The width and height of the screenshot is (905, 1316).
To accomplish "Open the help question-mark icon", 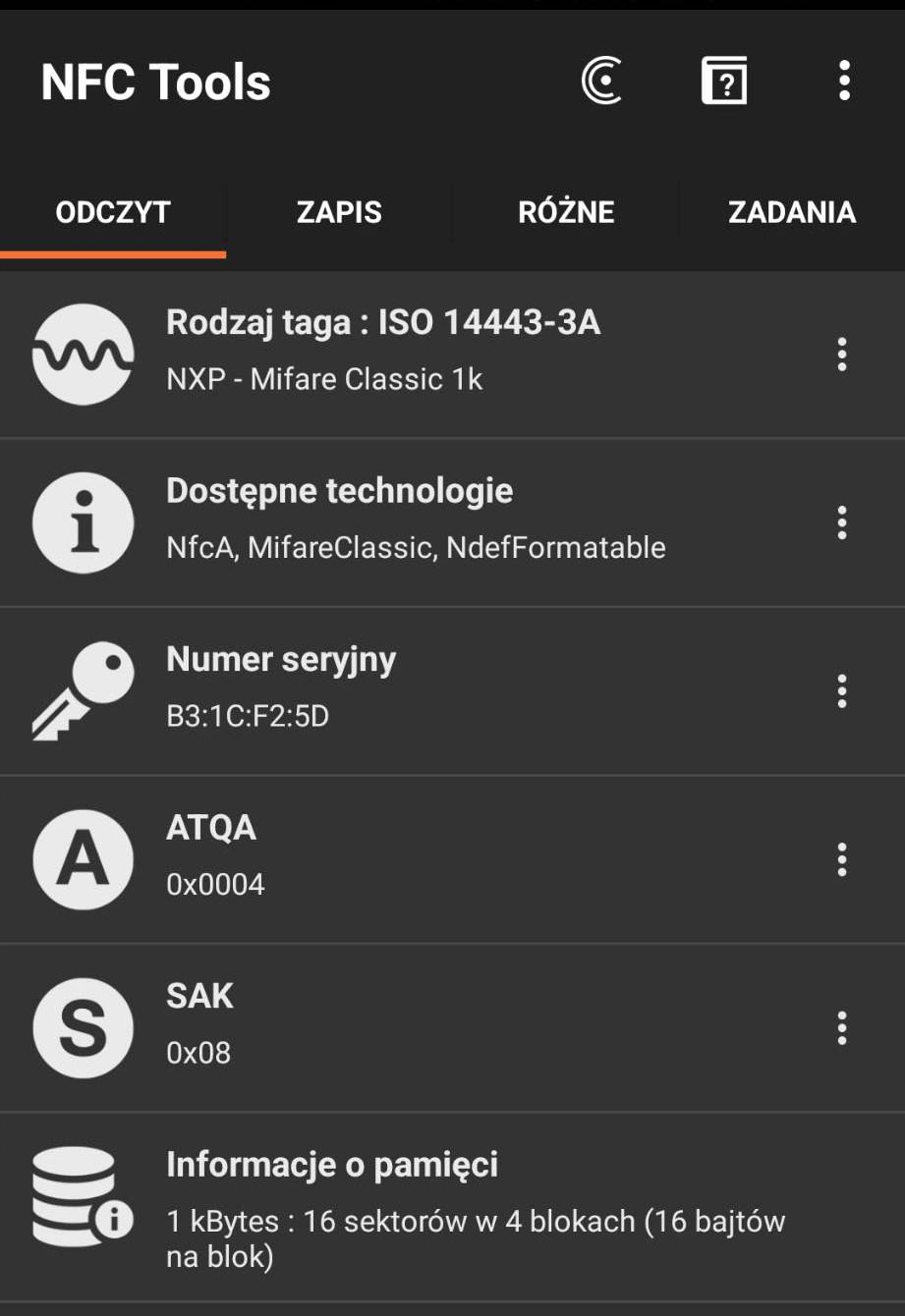I will click(x=724, y=82).
